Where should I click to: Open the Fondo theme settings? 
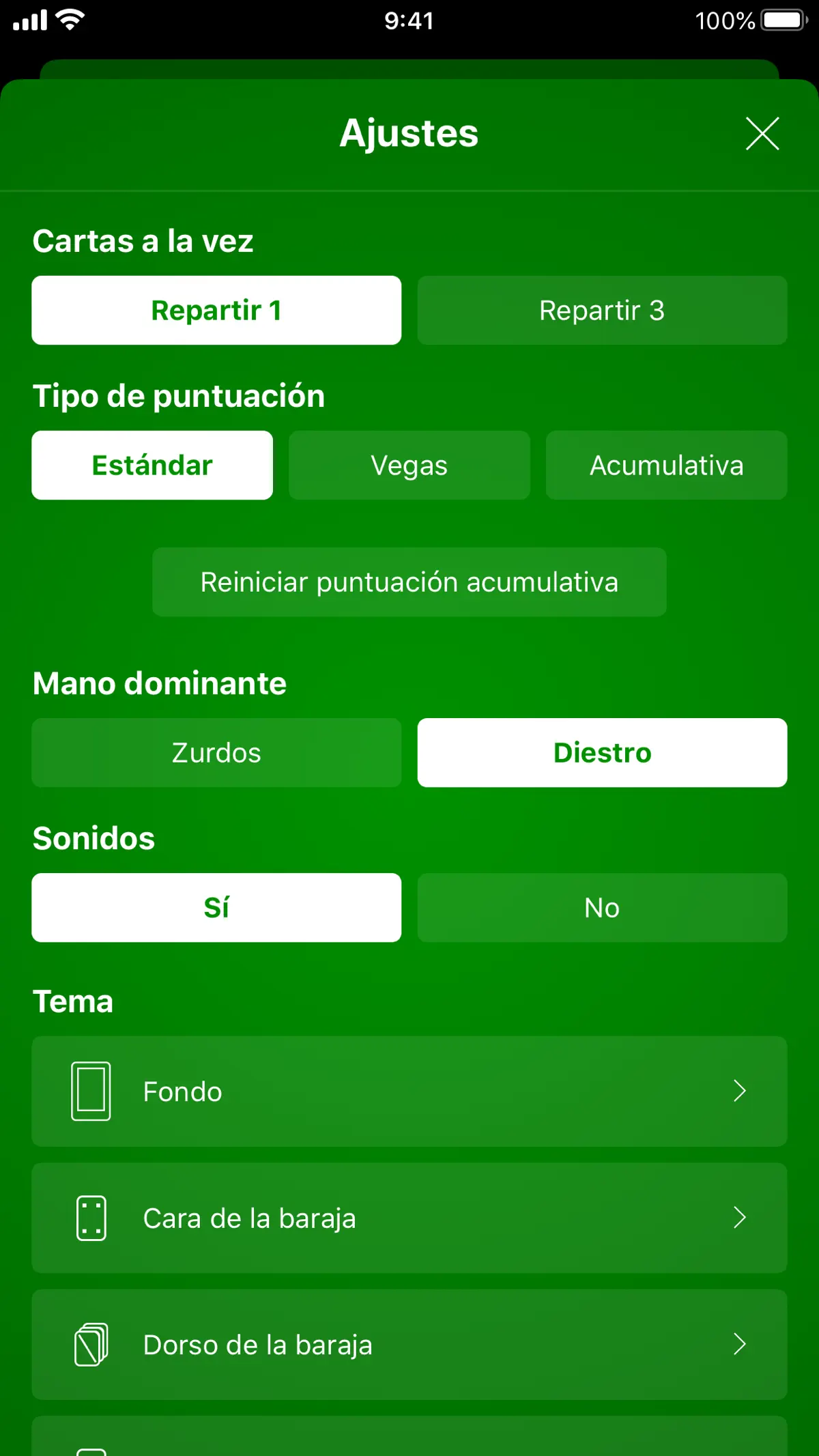pyautogui.click(x=409, y=1091)
